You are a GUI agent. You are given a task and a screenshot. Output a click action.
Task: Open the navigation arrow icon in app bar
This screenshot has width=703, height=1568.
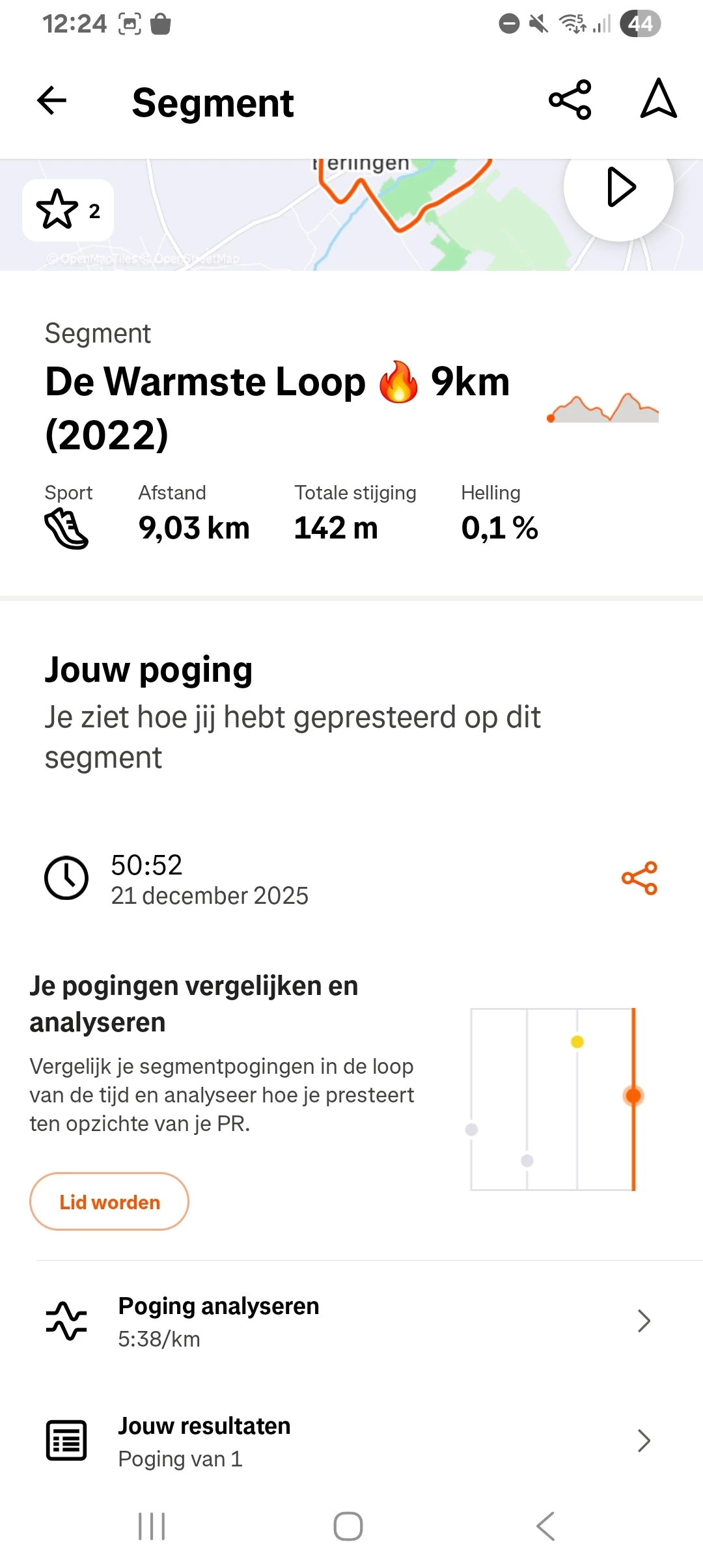click(658, 100)
